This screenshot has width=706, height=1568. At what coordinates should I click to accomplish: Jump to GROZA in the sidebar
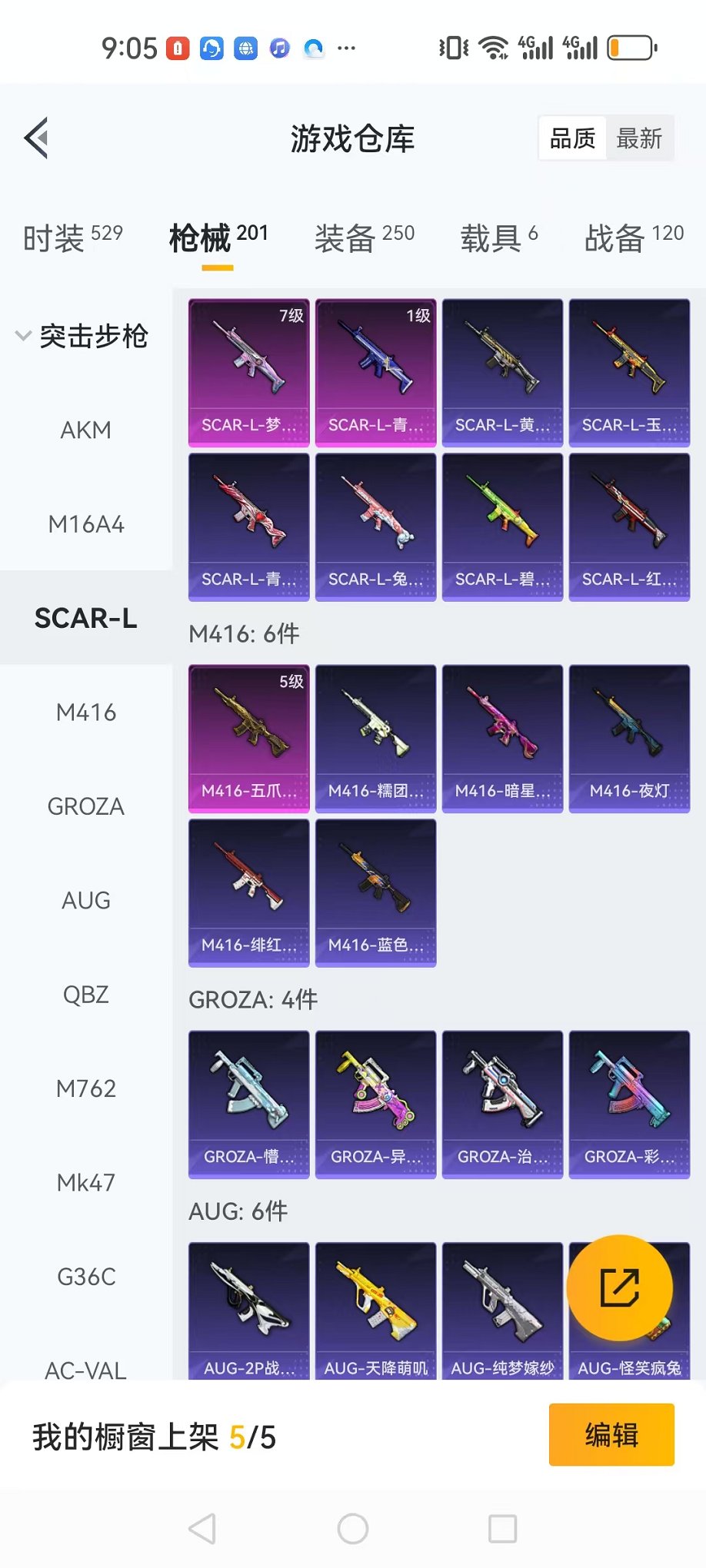(x=85, y=806)
